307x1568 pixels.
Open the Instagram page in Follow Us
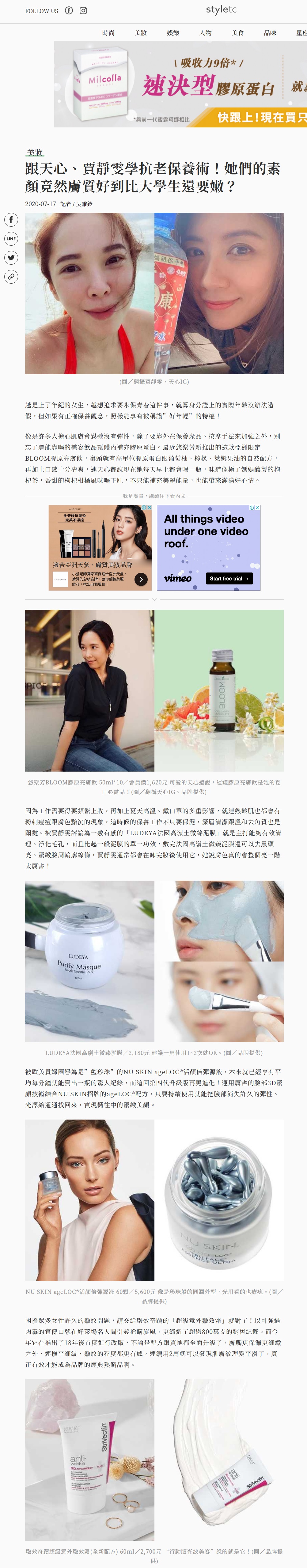click(x=83, y=10)
